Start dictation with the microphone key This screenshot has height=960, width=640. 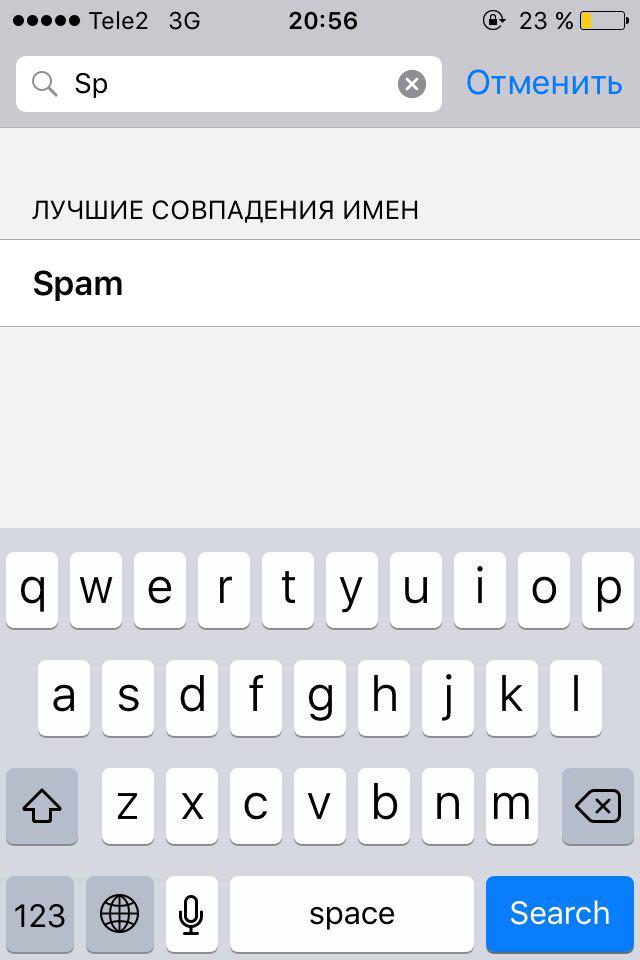click(x=191, y=913)
